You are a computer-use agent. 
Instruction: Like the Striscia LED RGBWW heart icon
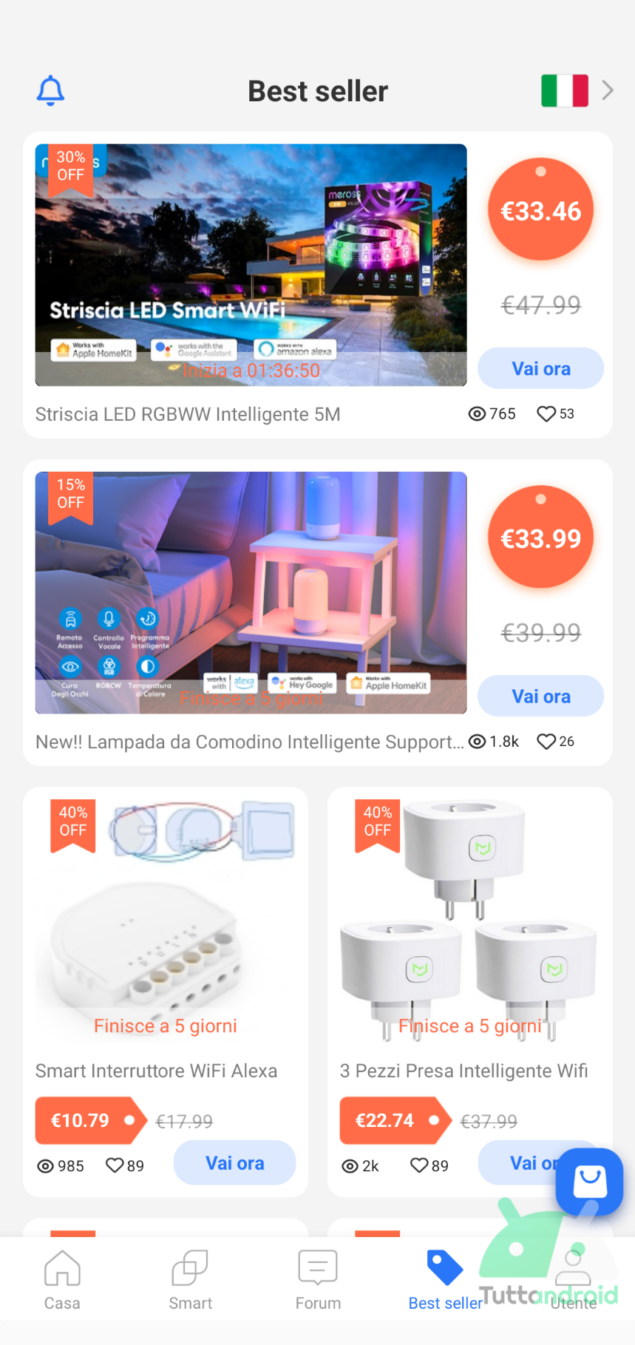(546, 414)
